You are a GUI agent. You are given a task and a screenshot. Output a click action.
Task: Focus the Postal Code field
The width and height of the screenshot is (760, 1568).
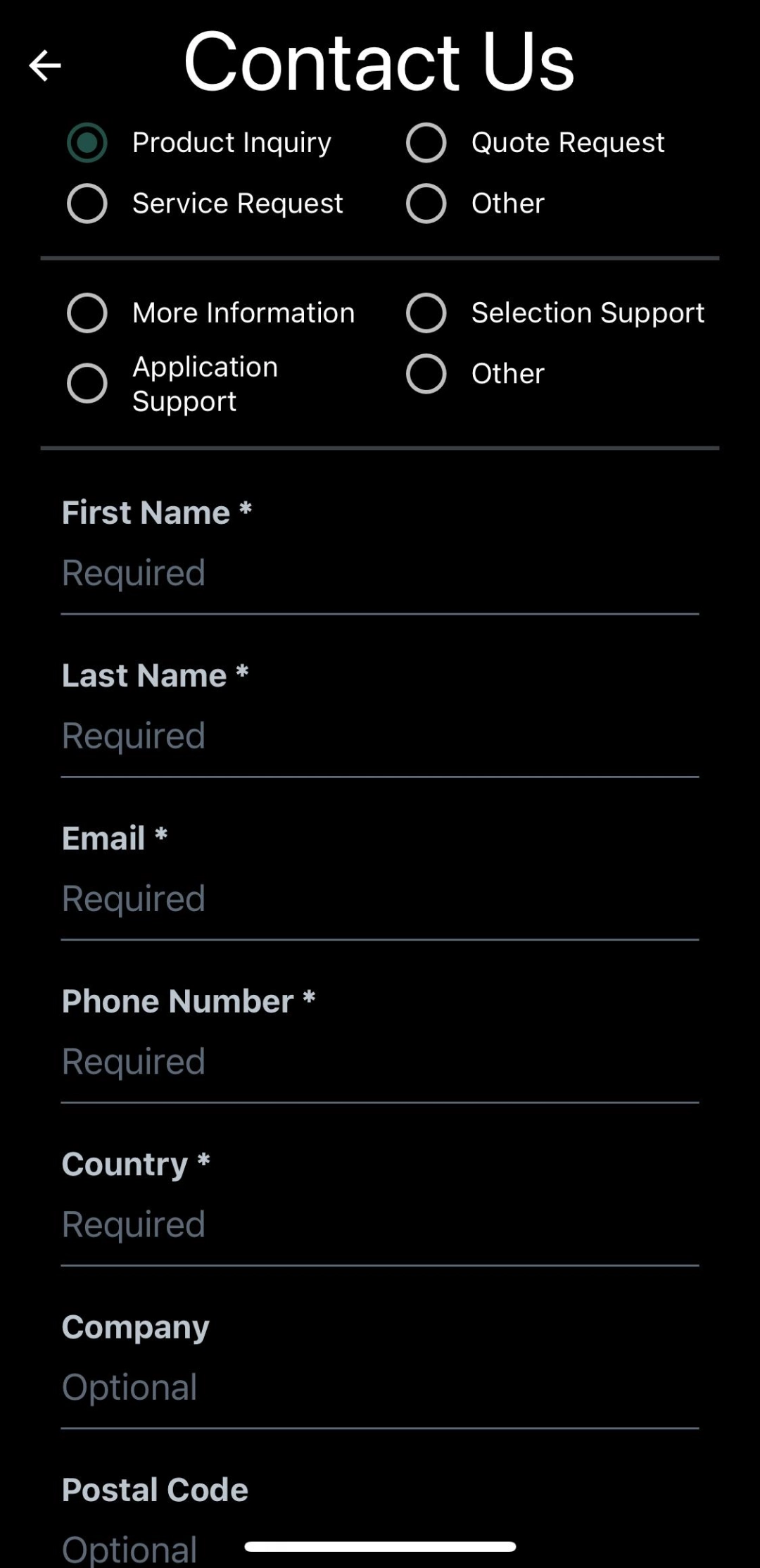click(380, 1545)
